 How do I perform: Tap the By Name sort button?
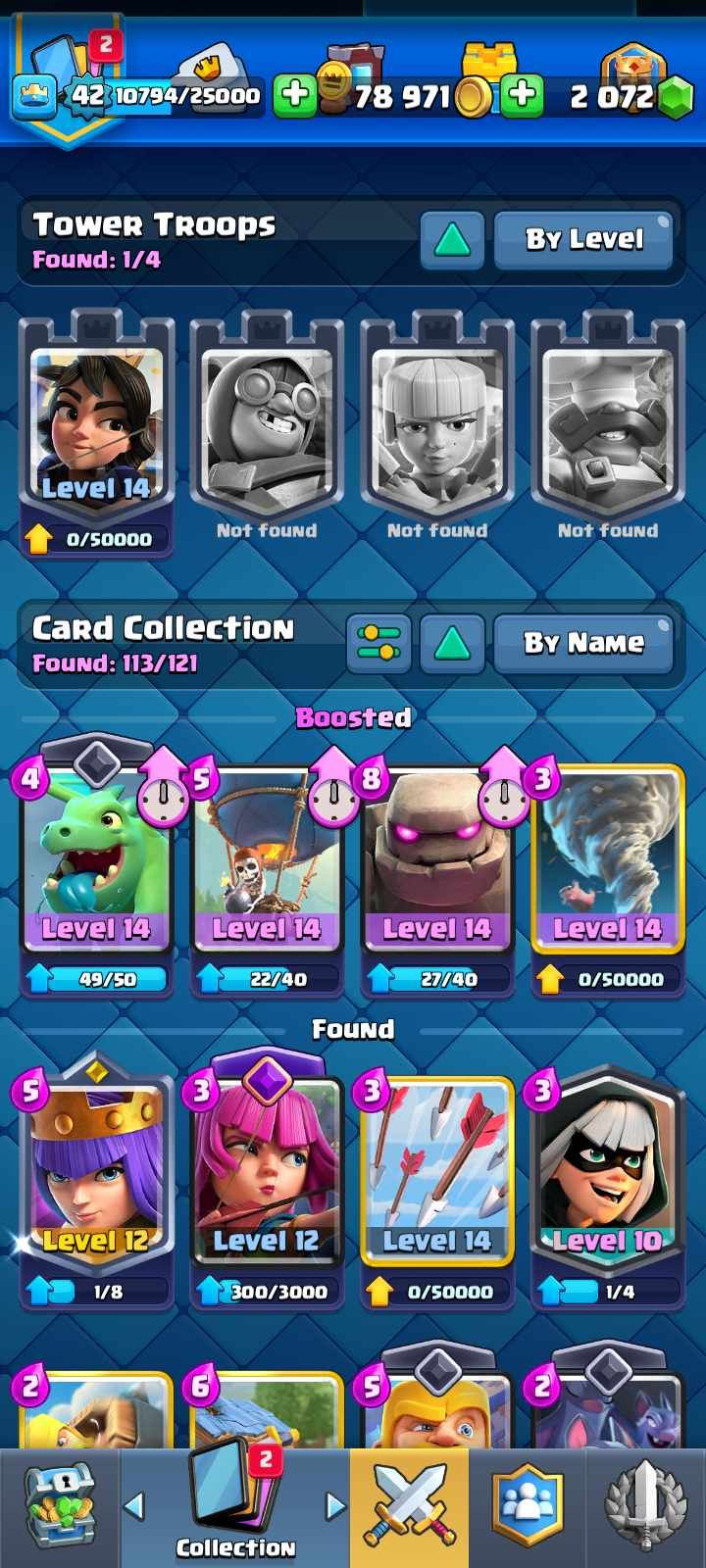tap(583, 643)
